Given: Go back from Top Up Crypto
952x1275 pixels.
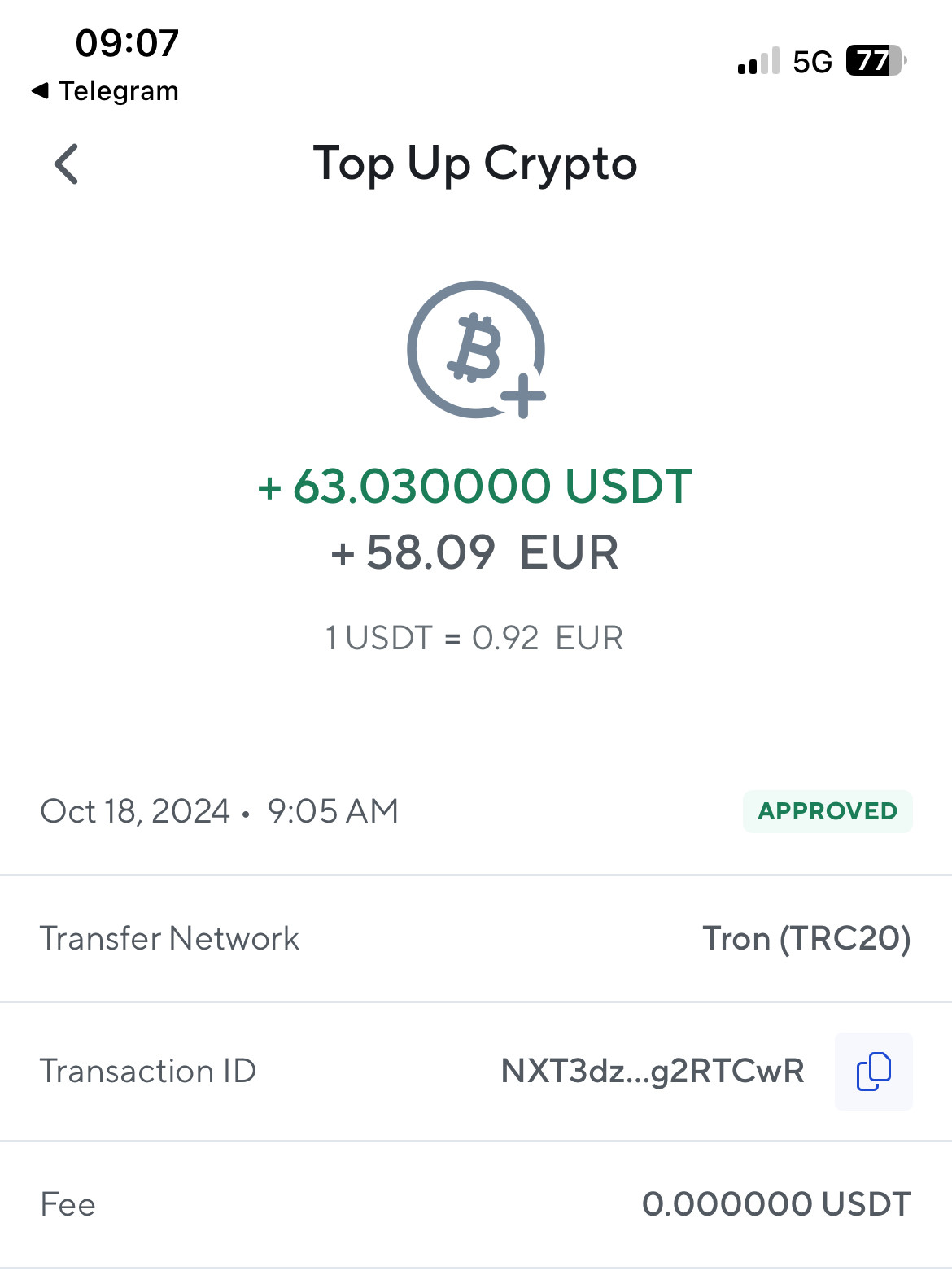Looking at the screenshot, I should tap(67, 164).
